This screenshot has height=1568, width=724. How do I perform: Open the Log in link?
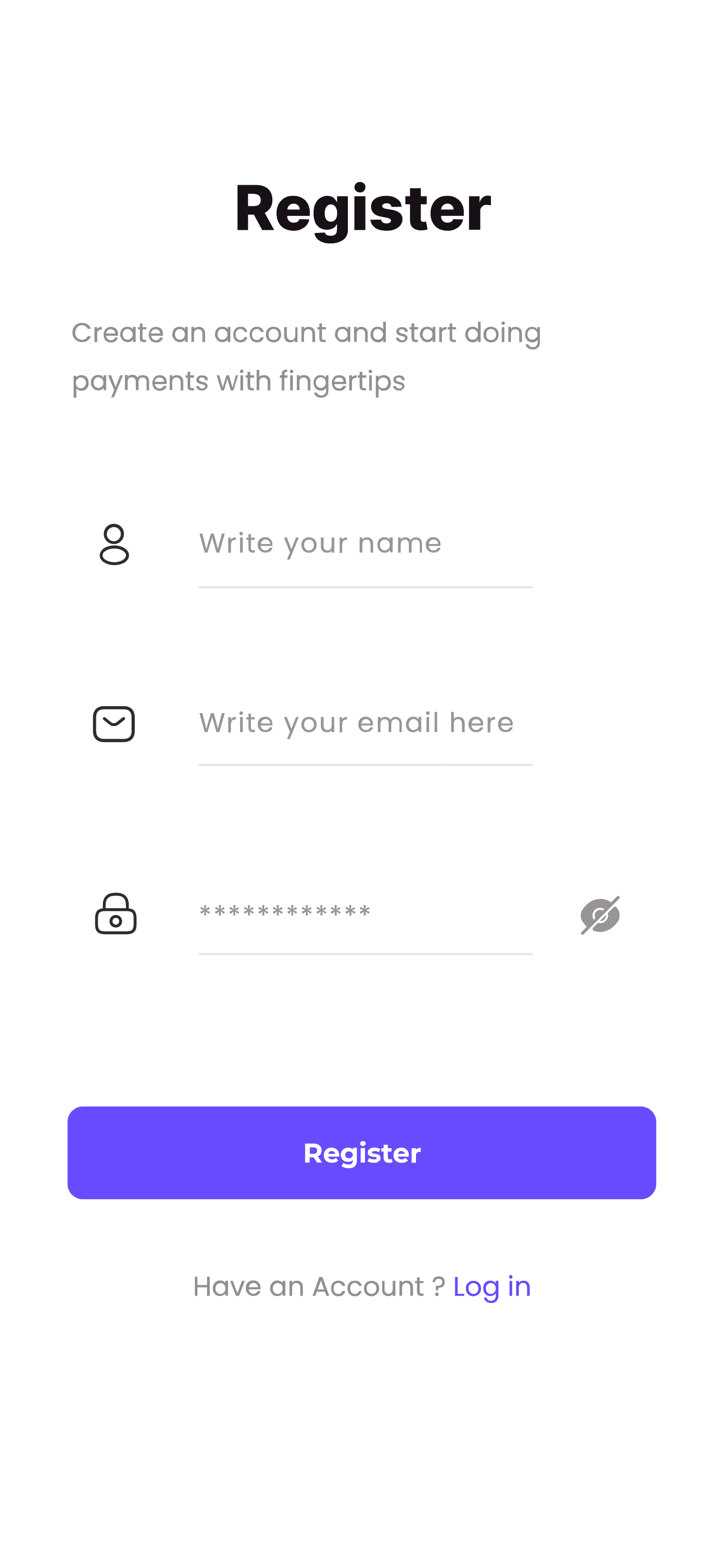(x=491, y=1287)
